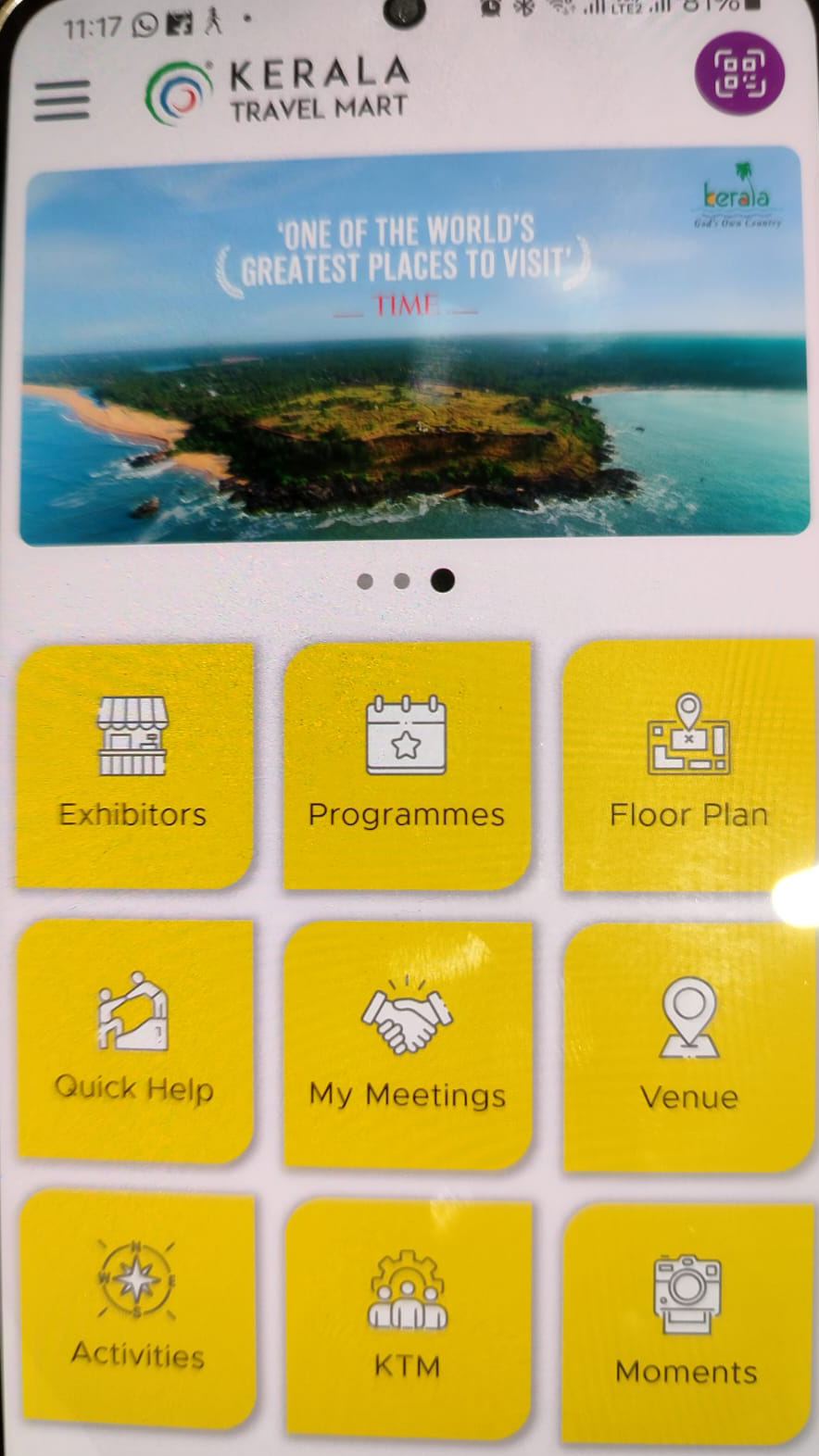
Task: Open the Activities tile
Action: tap(137, 1306)
